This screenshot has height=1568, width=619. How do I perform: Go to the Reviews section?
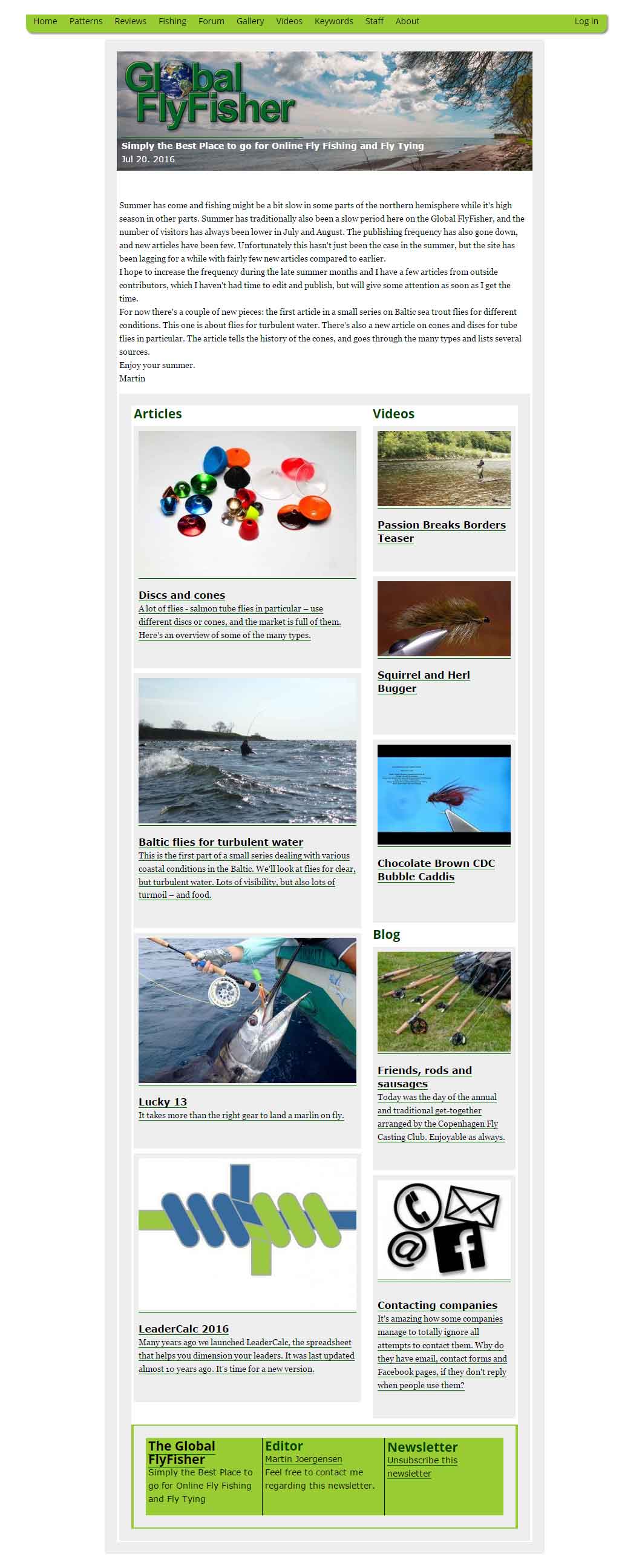tap(130, 21)
